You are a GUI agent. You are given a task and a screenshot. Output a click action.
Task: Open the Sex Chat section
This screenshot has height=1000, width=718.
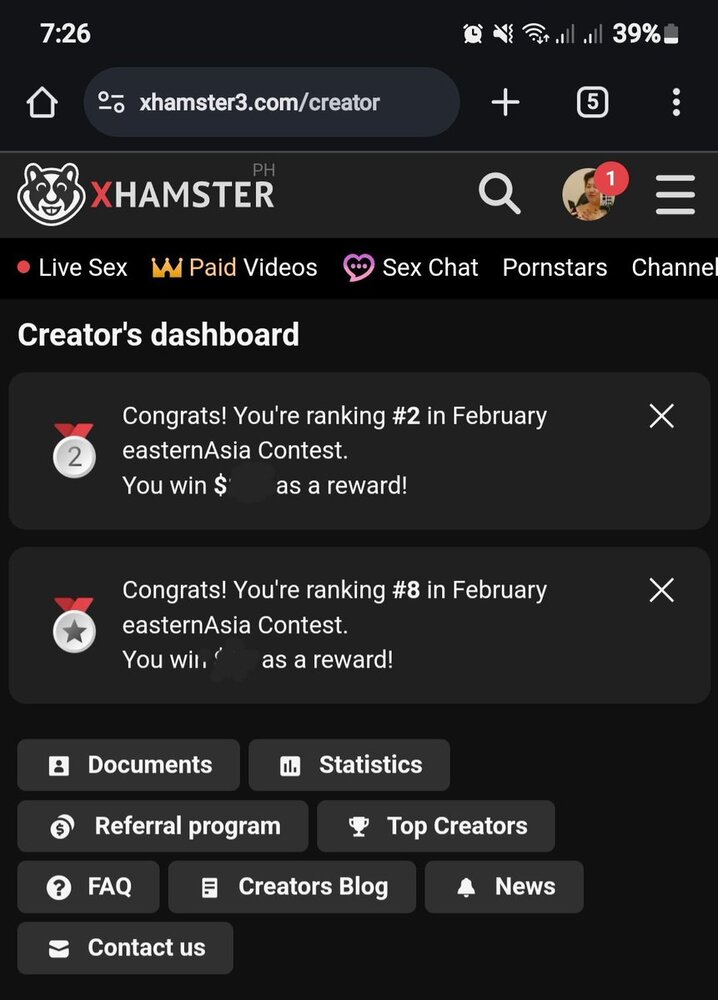(411, 268)
